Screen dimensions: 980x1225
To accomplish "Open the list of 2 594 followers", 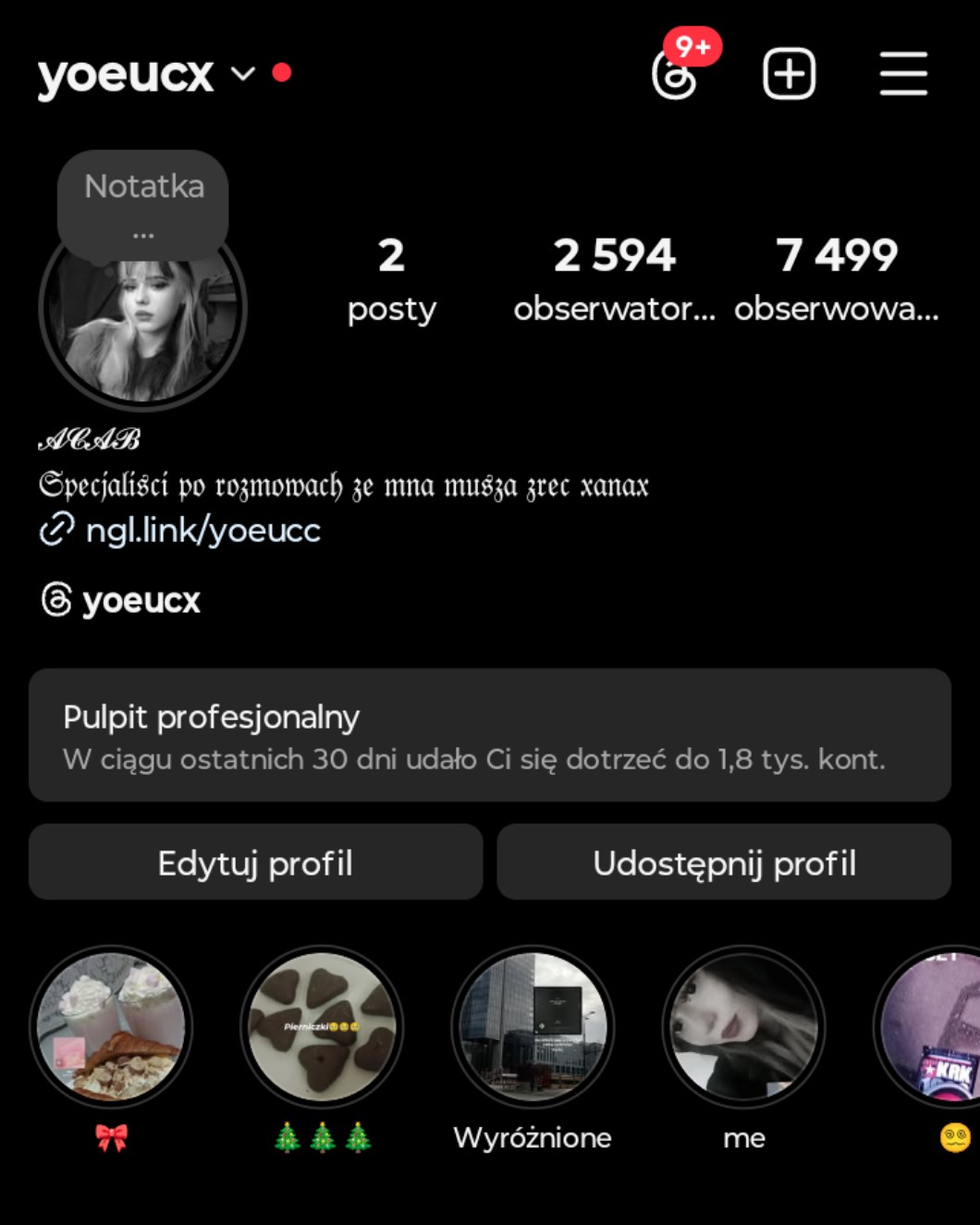I will coord(614,279).
